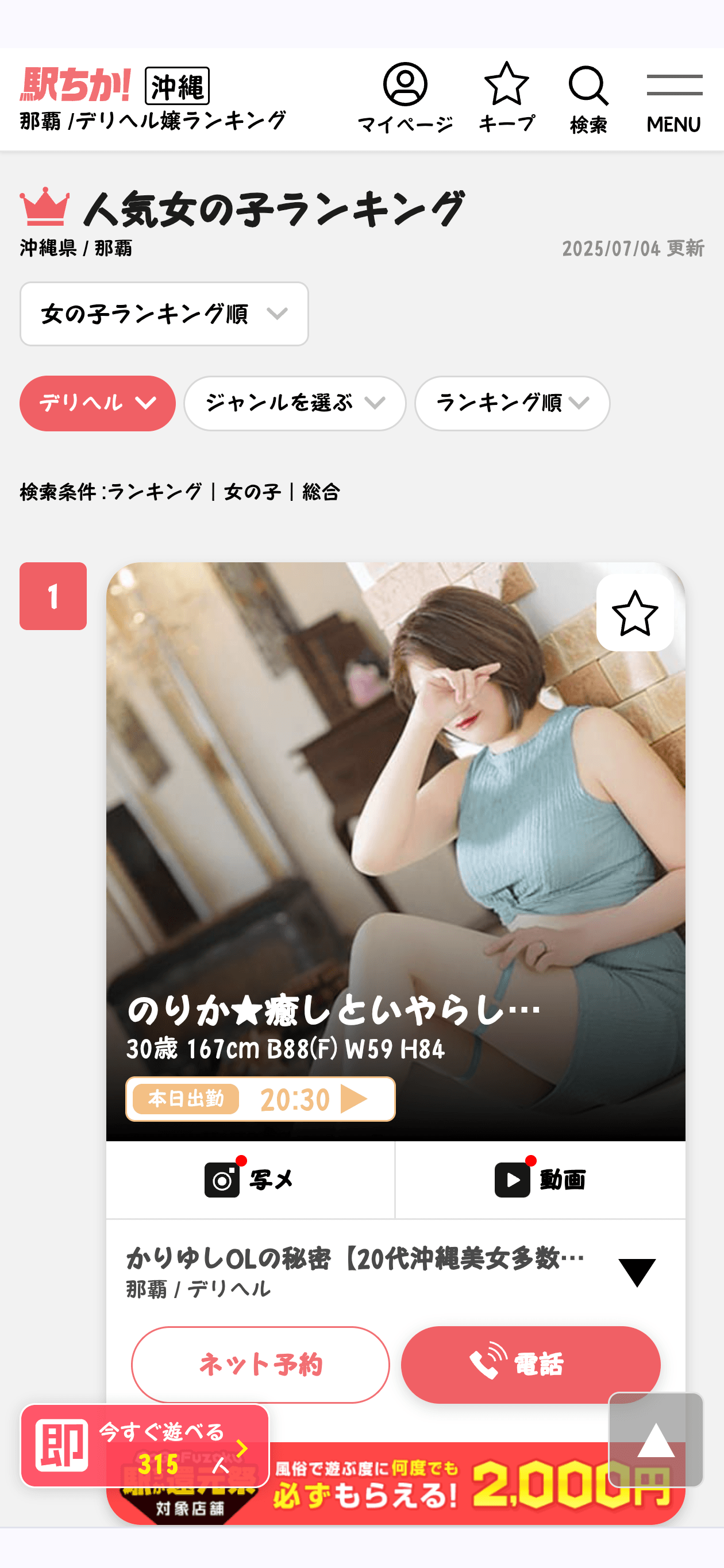This screenshot has width=724, height=1568.
Task: Open the デリヘル category filter
Action: [x=98, y=403]
